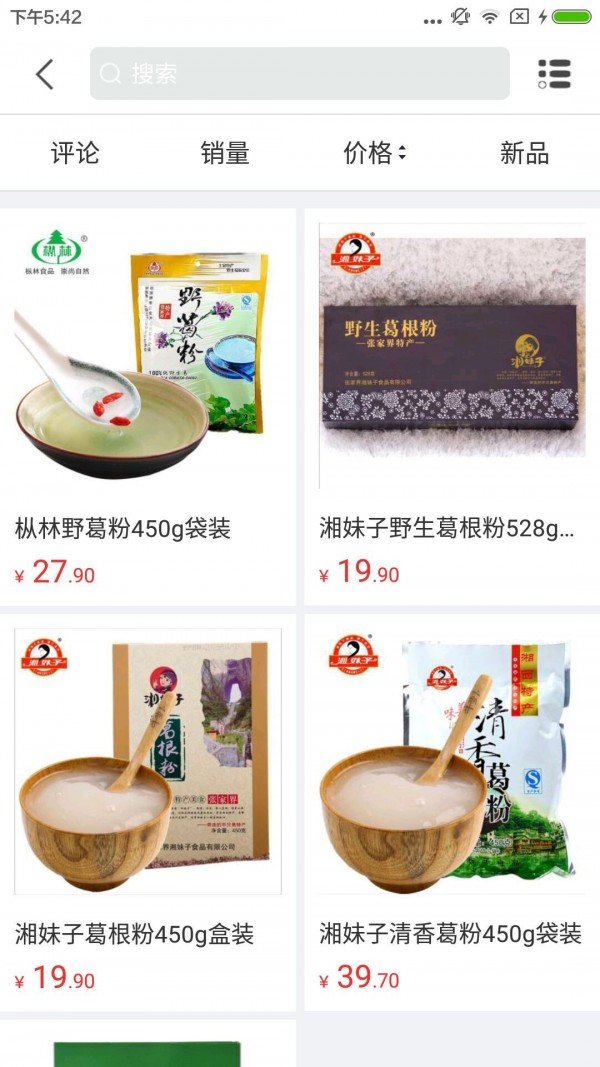Select the 新品 sort tab

[524, 153]
